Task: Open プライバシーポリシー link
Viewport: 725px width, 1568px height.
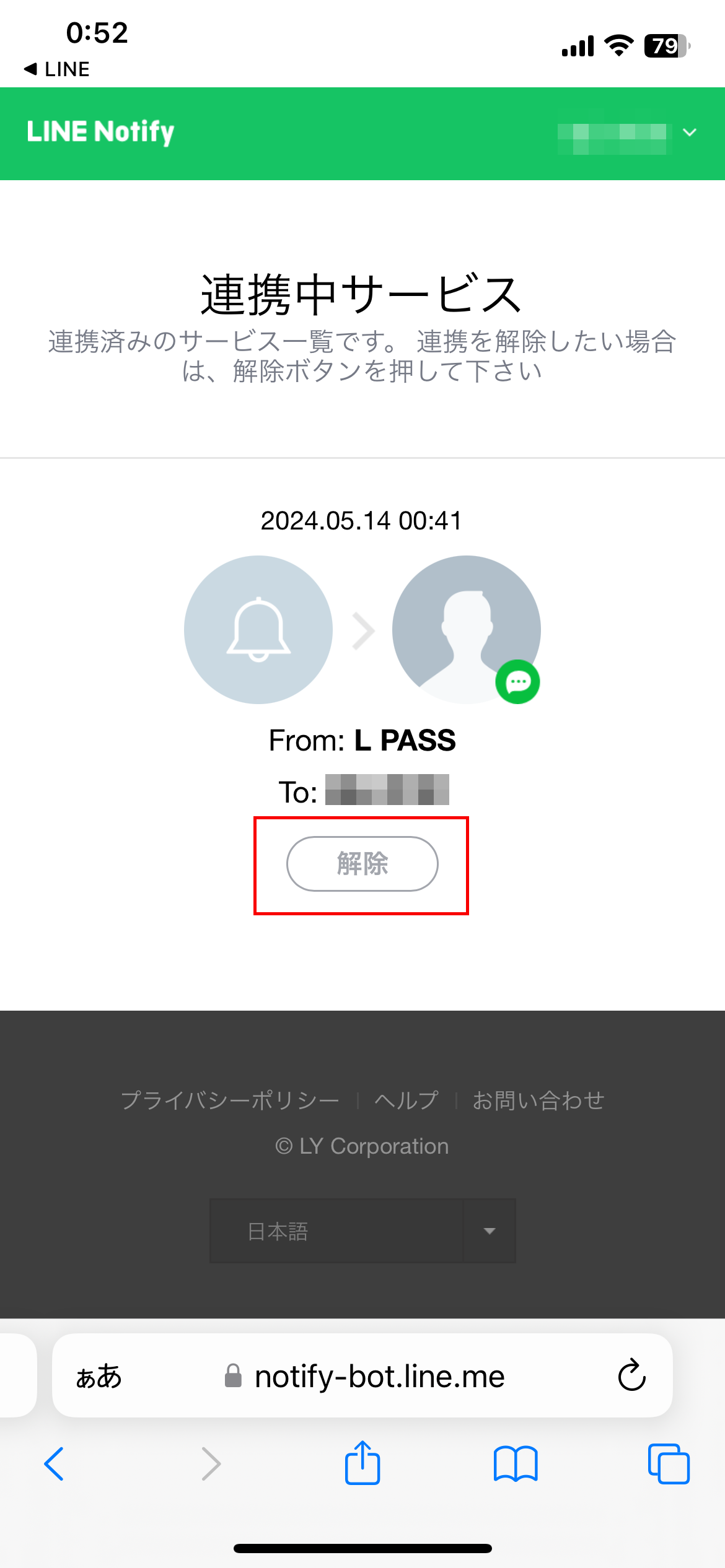Action: tap(230, 1100)
